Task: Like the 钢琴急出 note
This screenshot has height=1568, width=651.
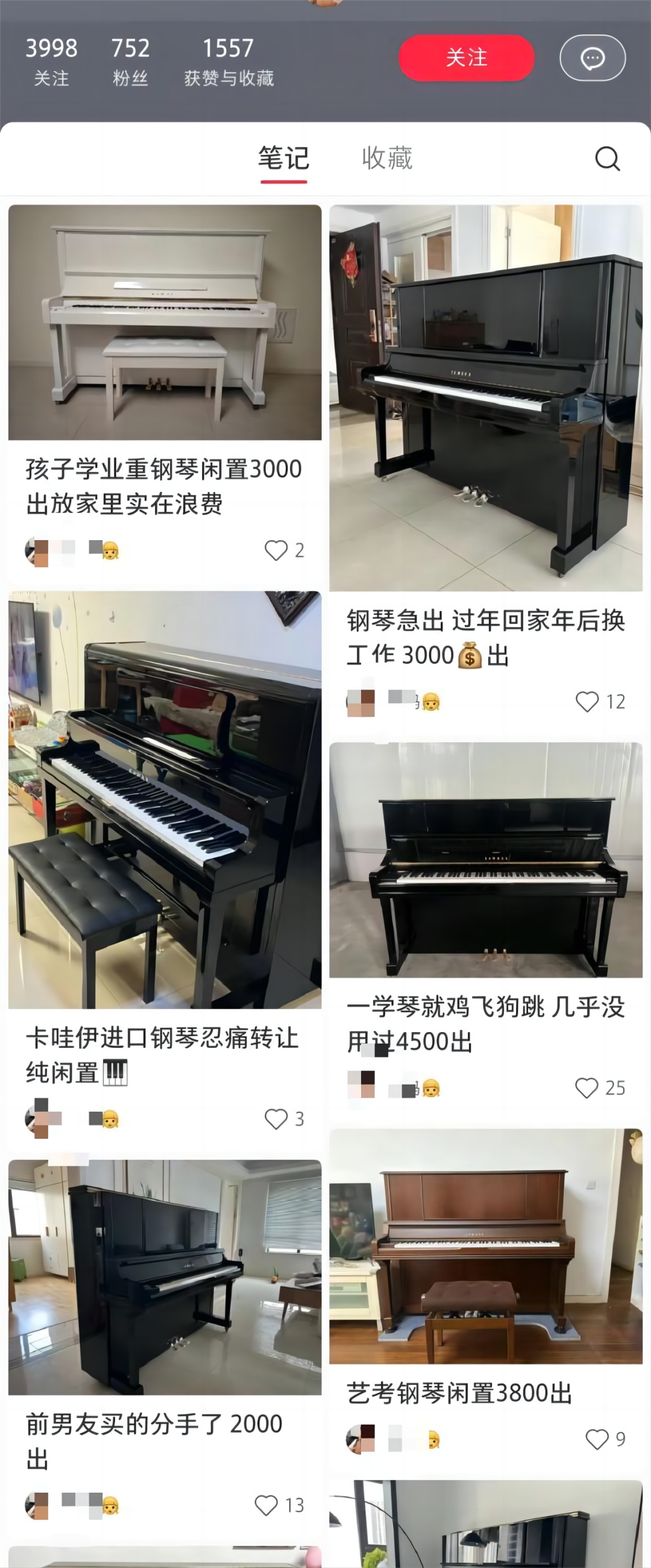Action: point(587,702)
